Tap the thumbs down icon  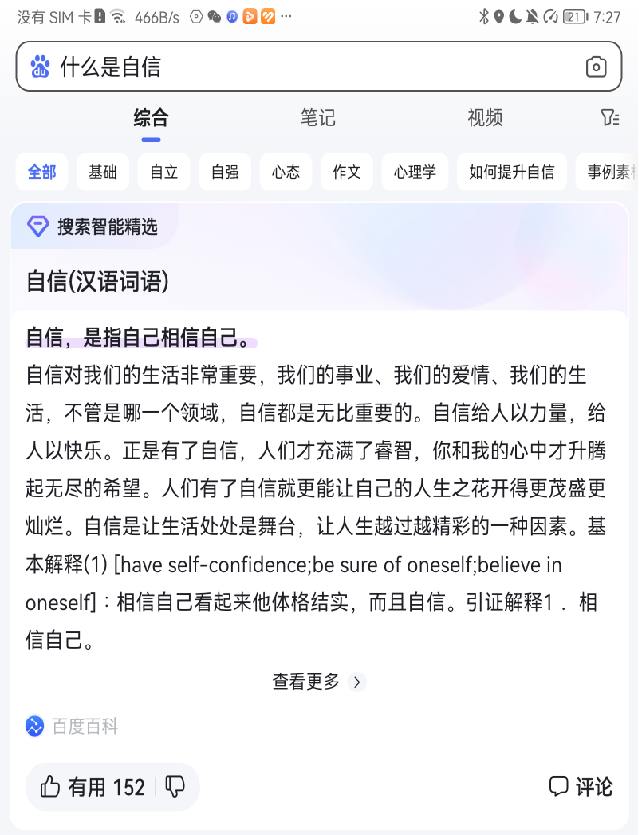tap(175, 787)
